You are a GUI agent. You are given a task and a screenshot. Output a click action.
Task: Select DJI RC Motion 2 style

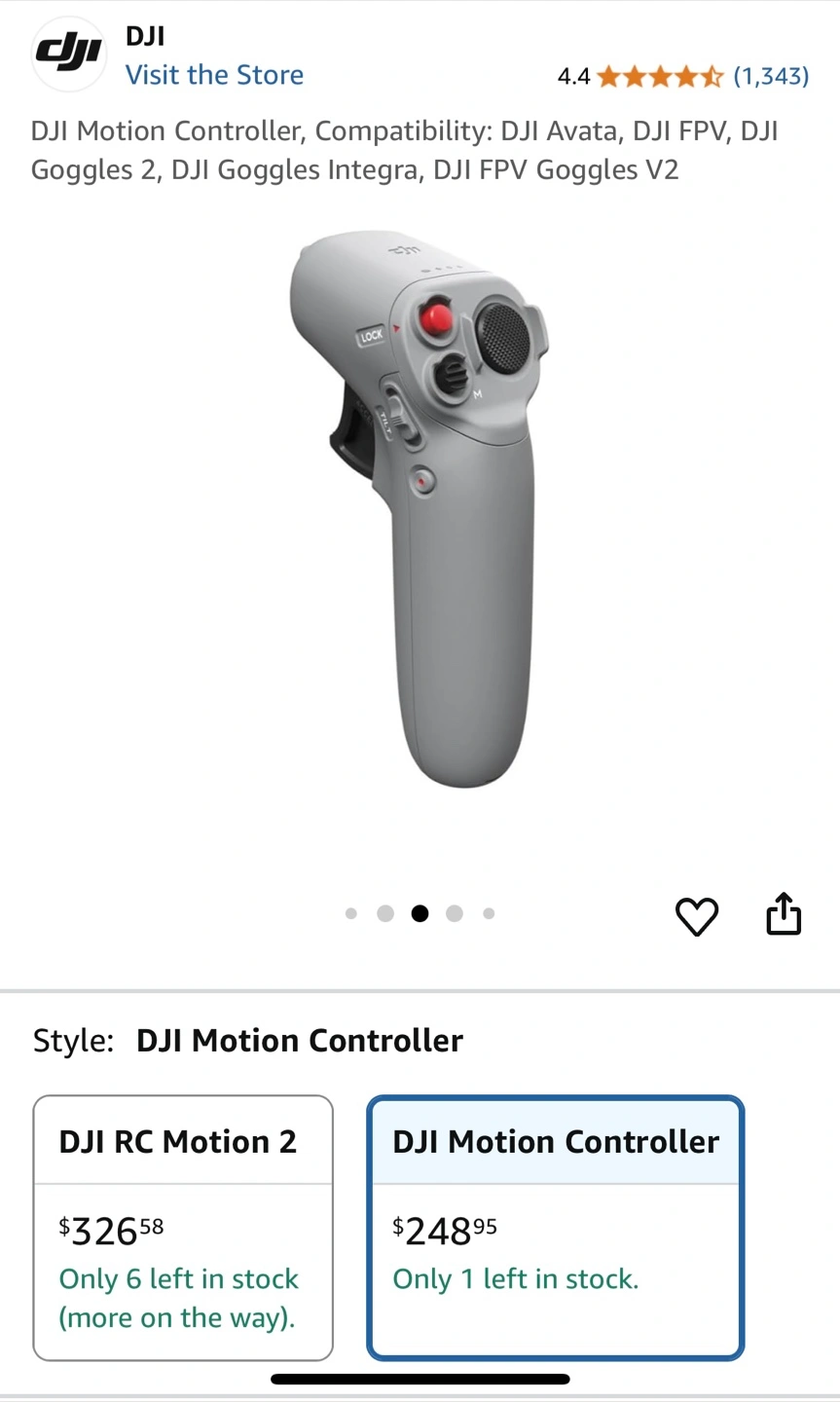point(183,1228)
